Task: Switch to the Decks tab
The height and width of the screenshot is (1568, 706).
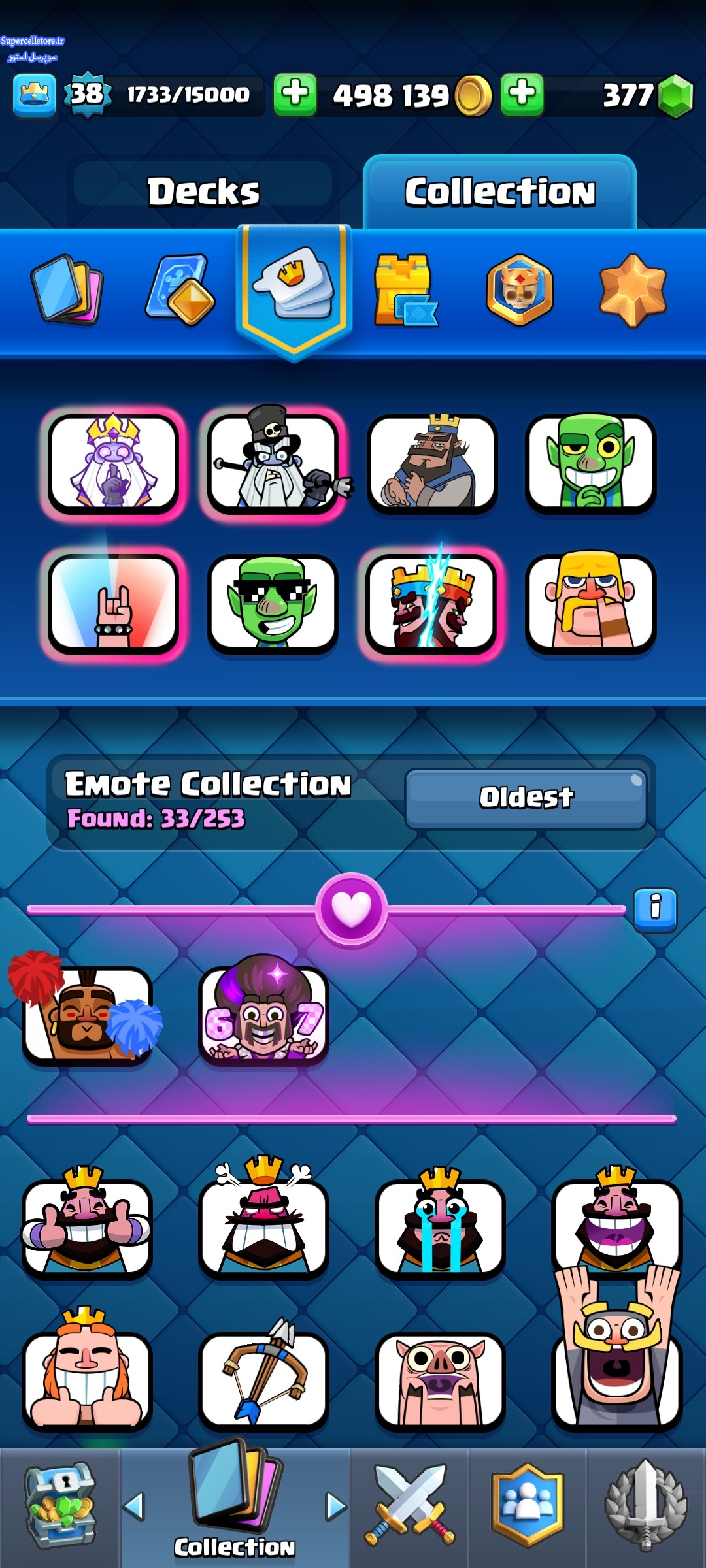Action: point(203,191)
